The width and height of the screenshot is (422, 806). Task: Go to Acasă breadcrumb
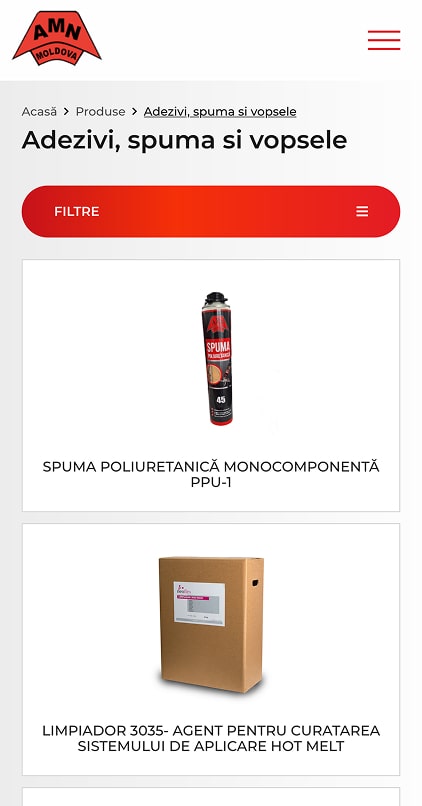click(x=39, y=112)
